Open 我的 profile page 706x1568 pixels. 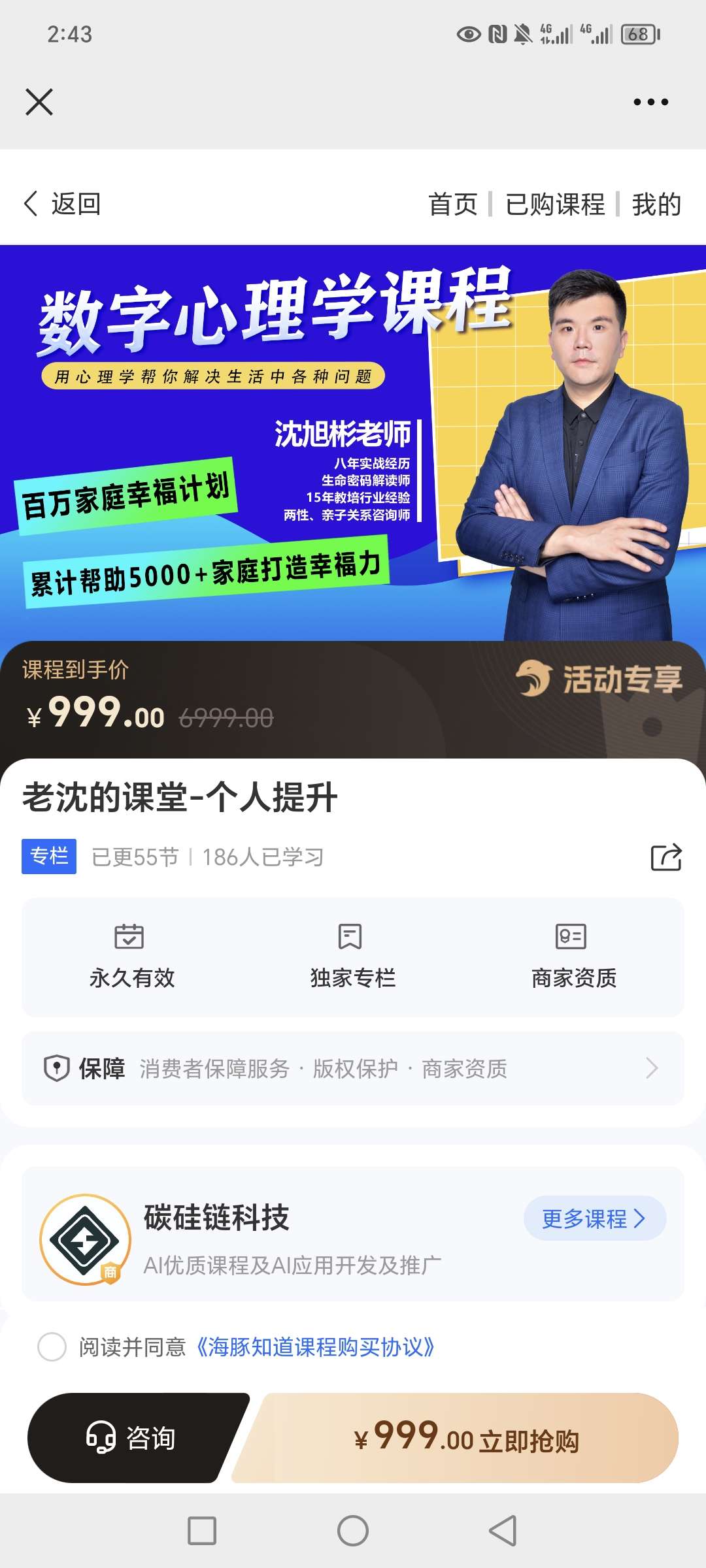click(x=656, y=204)
